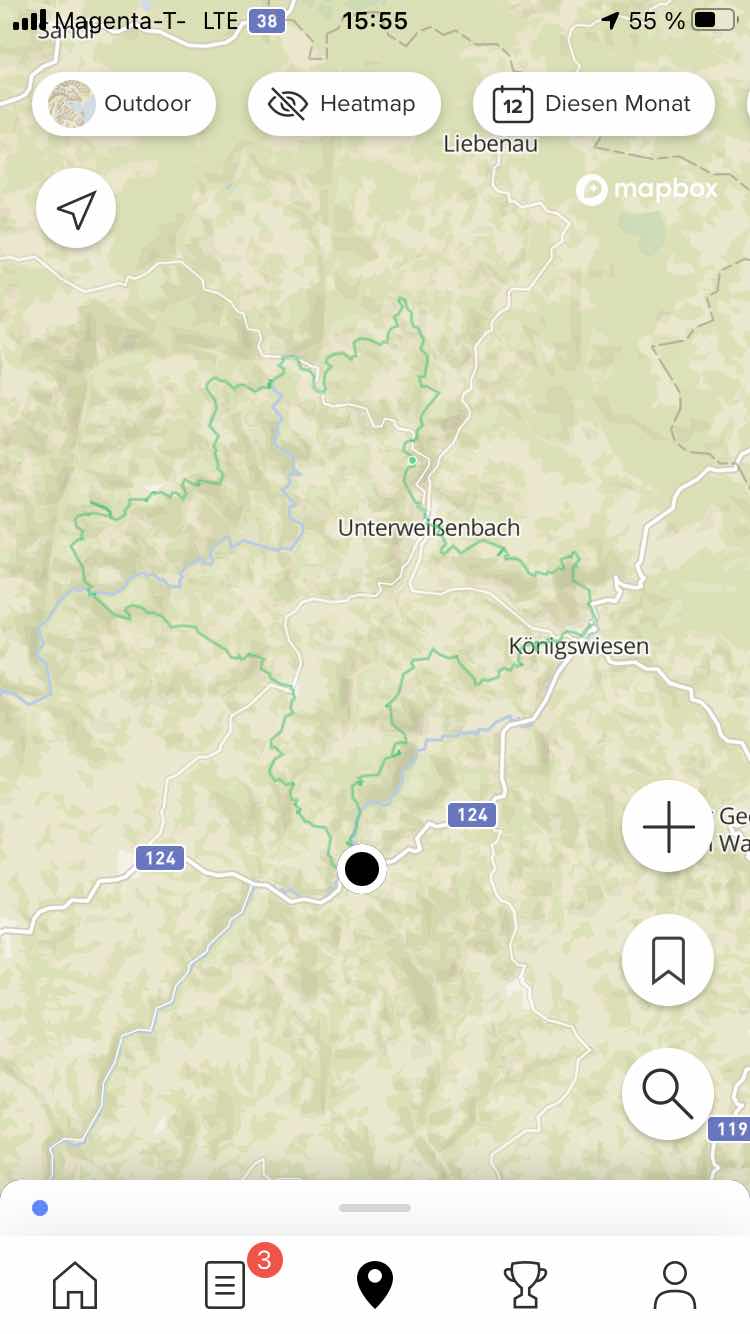
Task: Open the diary tab with 3 notifications
Action: (226, 1284)
